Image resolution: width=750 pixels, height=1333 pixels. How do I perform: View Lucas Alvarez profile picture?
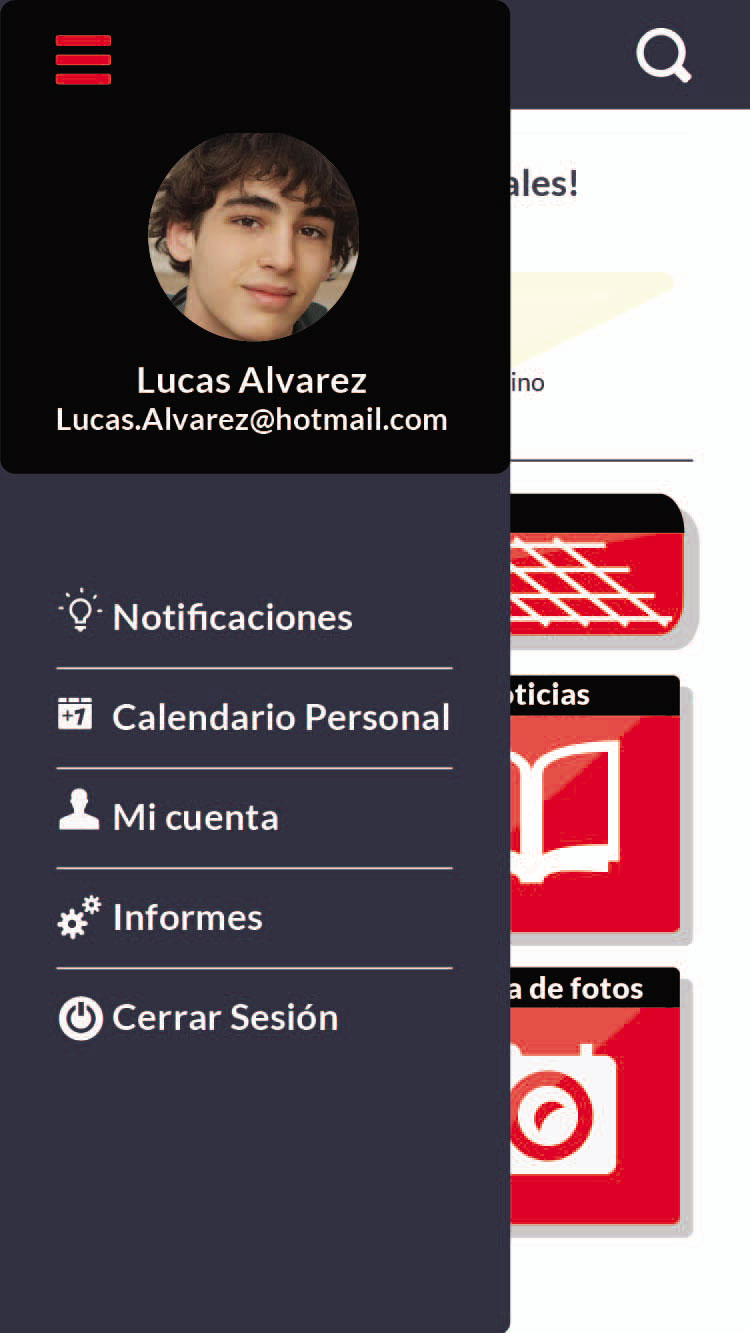pos(254,237)
